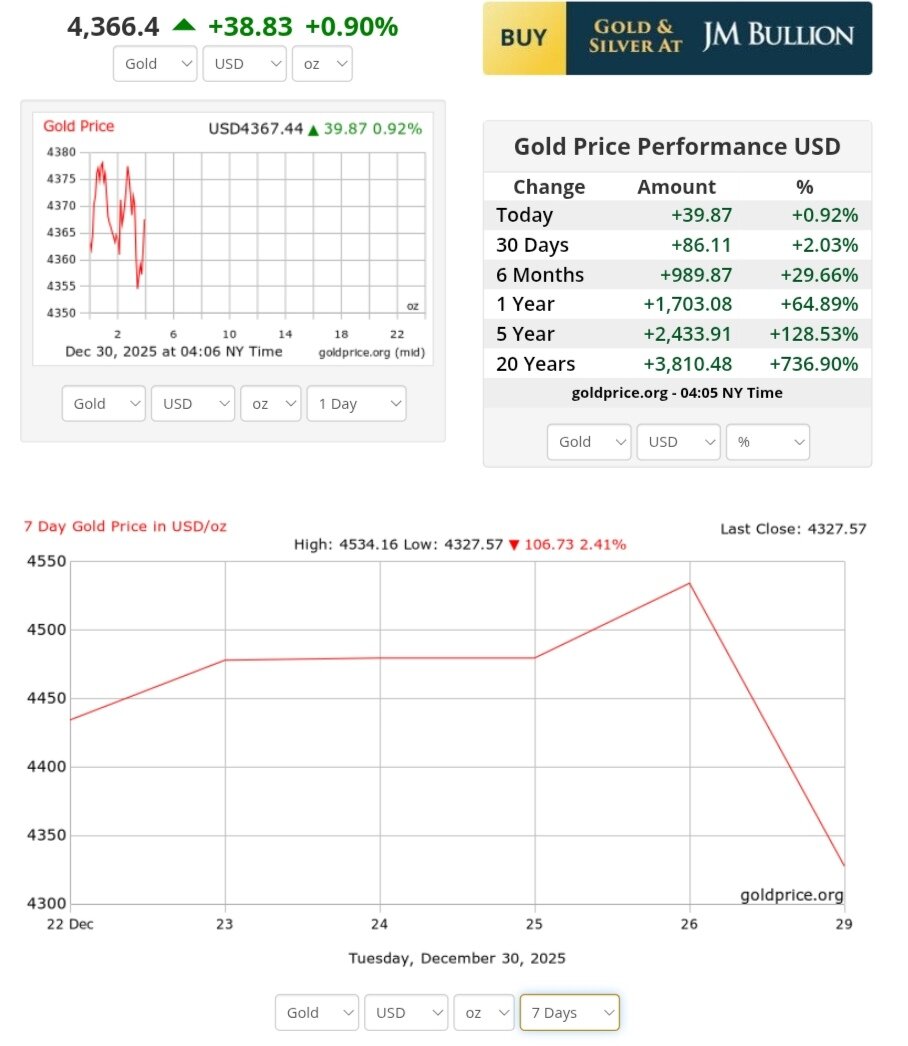Open the oz dropdown next to 1 Day
This screenshot has height=1046, width=908.
270,404
